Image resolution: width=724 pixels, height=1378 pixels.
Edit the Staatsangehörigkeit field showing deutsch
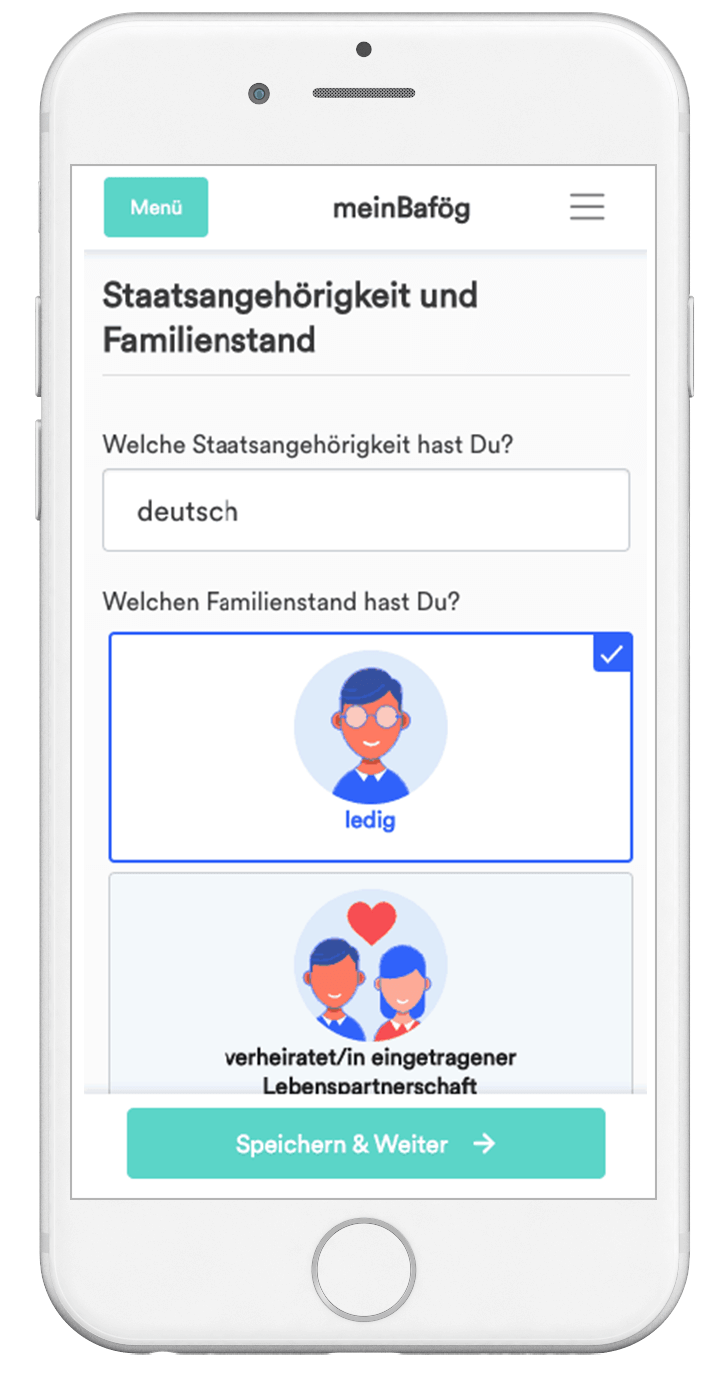point(366,510)
